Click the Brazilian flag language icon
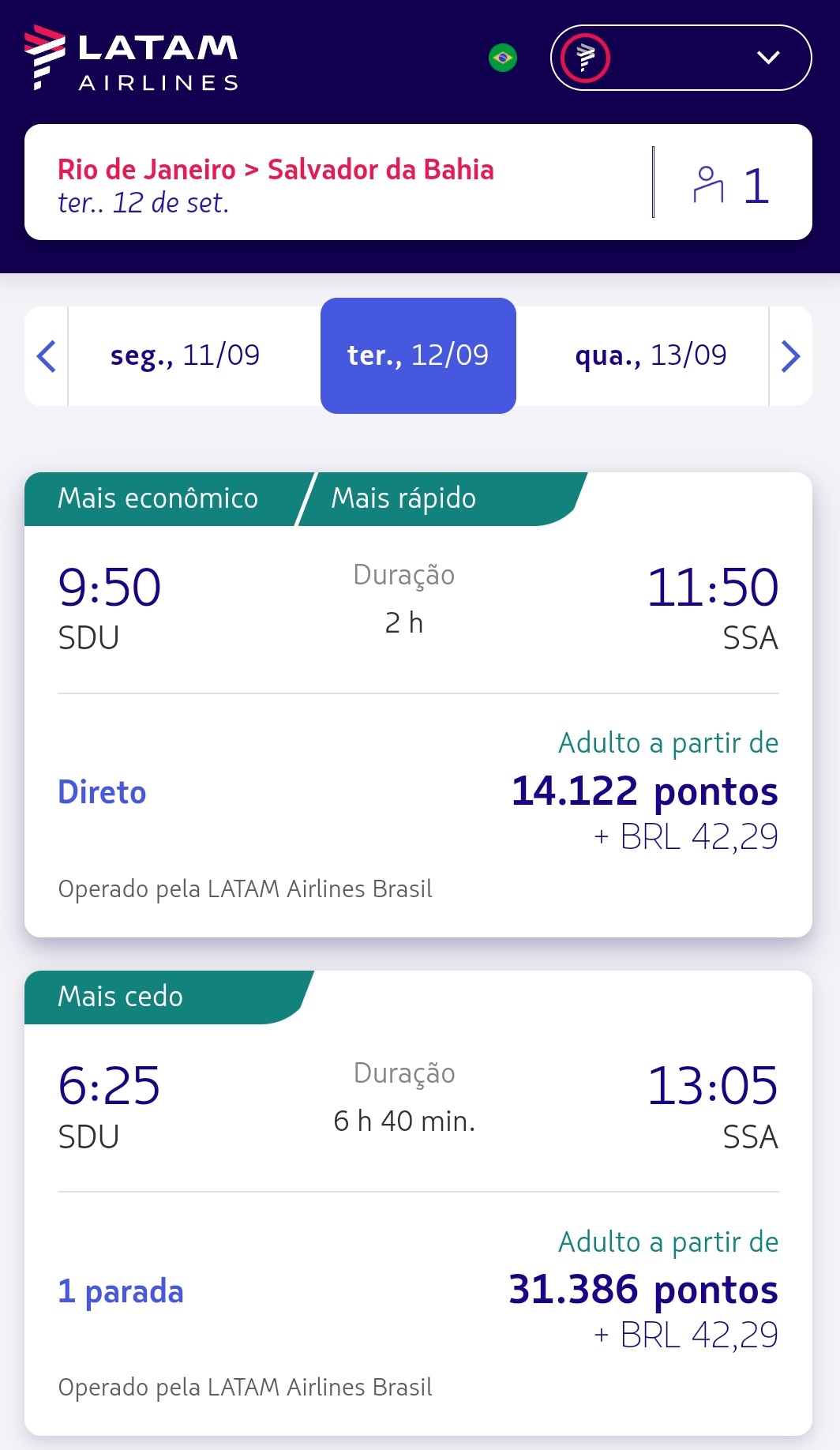This screenshot has width=840, height=1450. [503, 58]
